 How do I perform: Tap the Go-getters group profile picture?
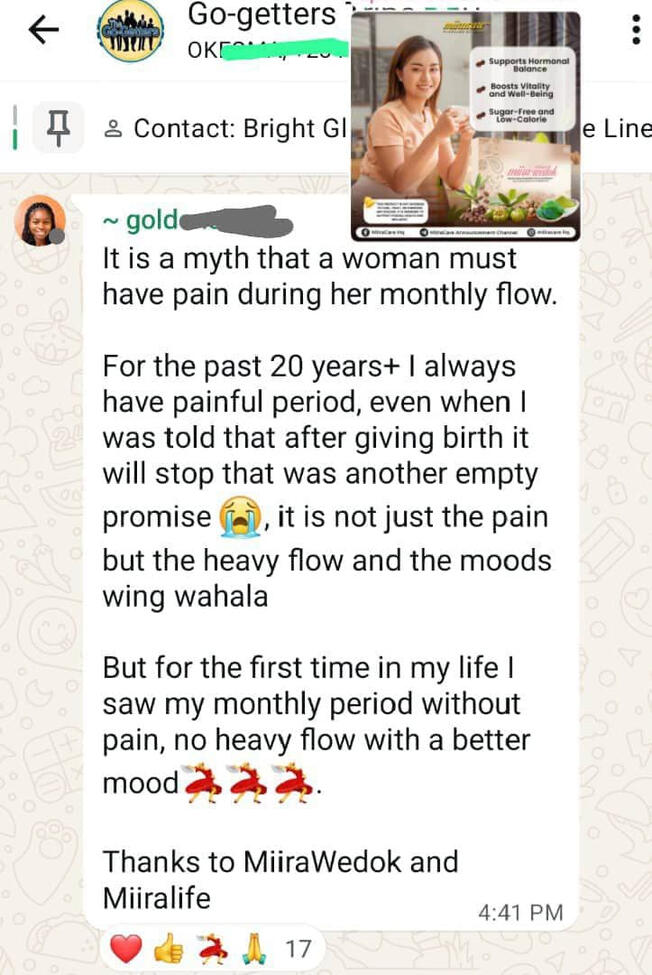click(x=131, y=32)
